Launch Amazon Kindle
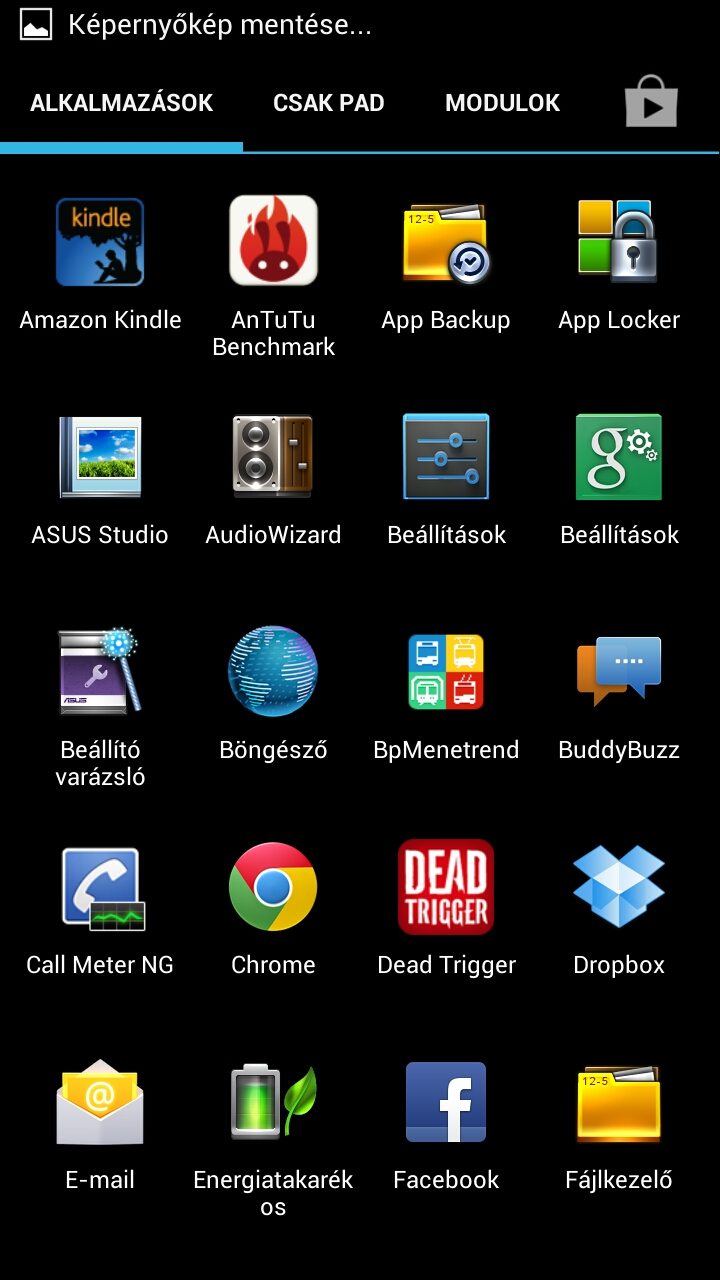The height and width of the screenshot is (1280, 720). (100, 242)
